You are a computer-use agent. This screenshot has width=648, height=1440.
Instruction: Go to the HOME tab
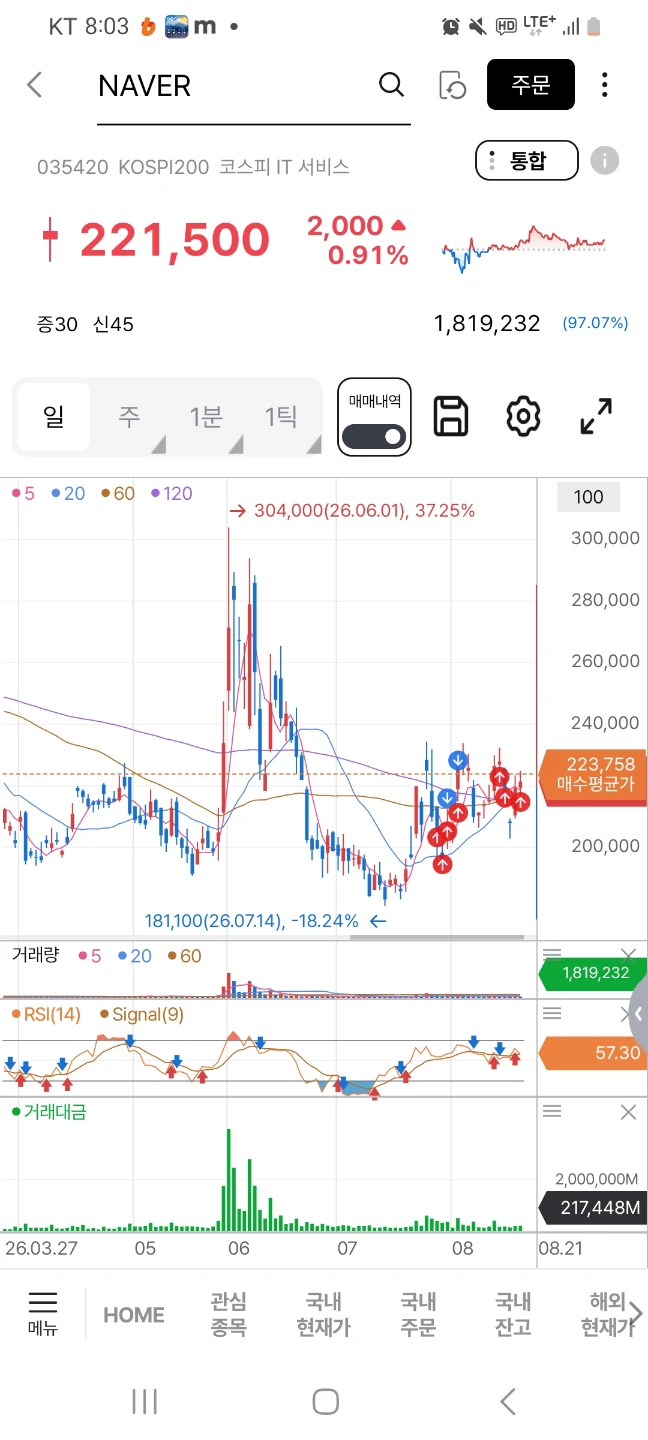pyautogui.click(x=134, y=1315)
